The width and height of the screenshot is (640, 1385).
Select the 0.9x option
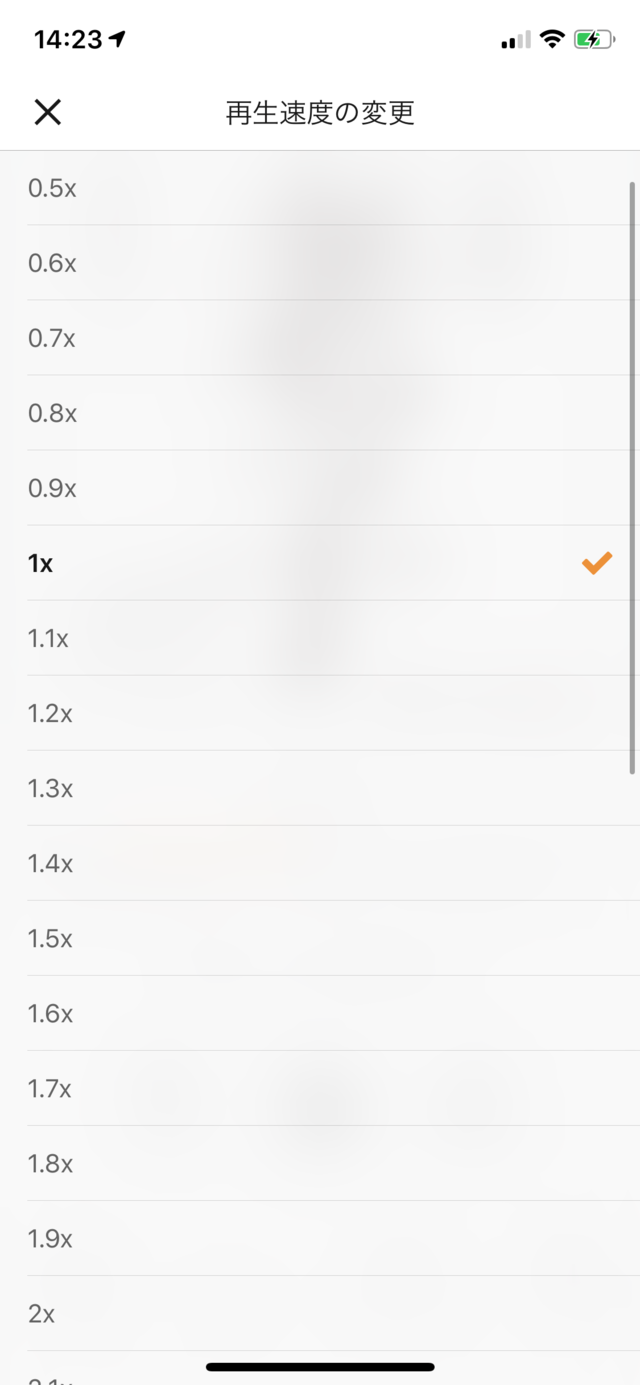coord(320,488)
